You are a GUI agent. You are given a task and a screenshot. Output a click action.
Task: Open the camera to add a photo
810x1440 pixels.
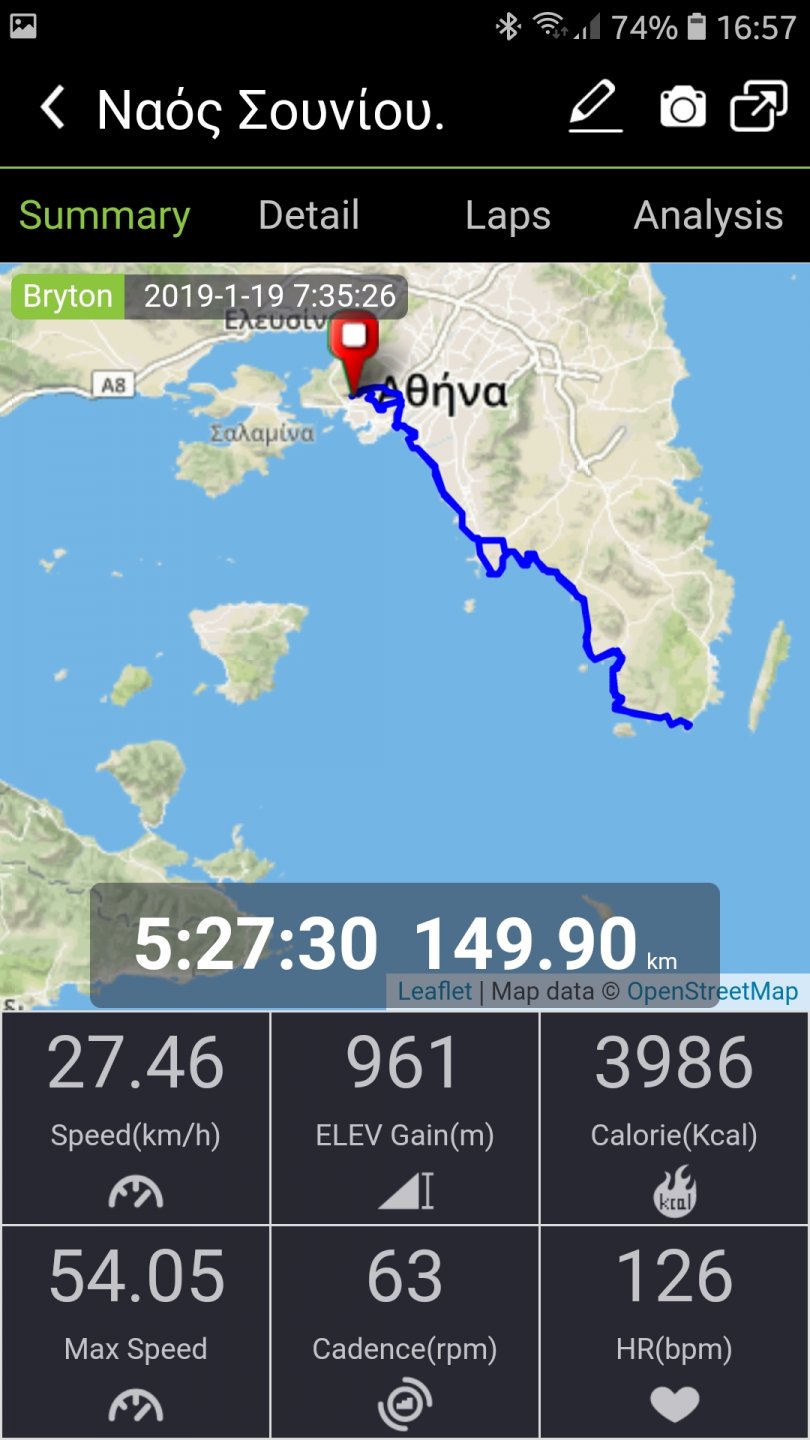click(683, 108)
